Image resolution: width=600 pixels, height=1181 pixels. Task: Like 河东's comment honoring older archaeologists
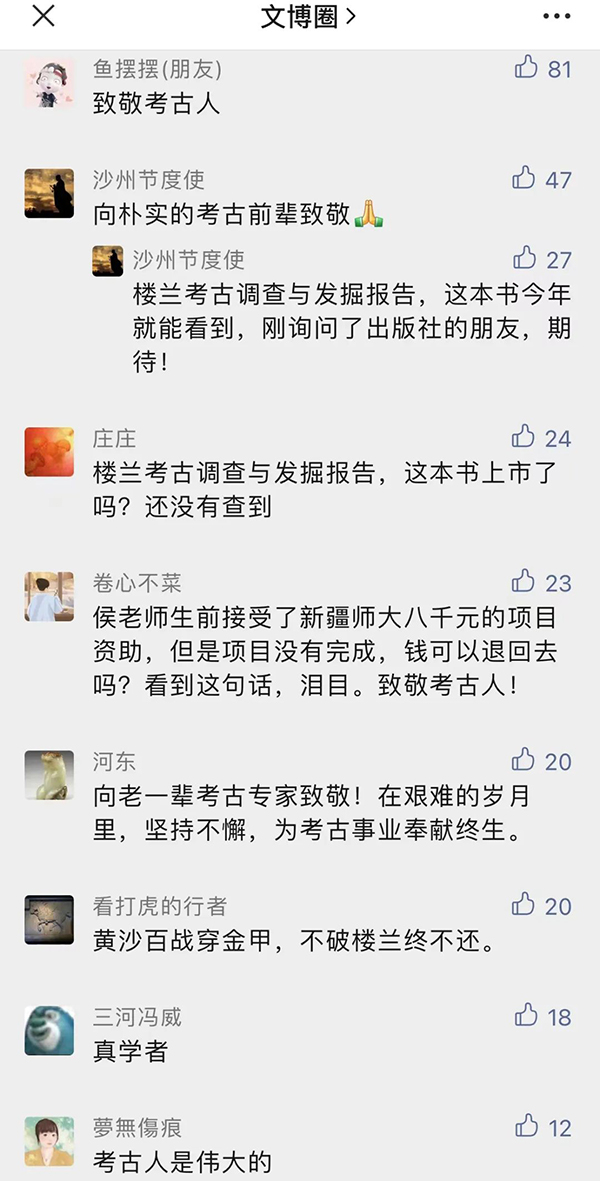(526, 761)
